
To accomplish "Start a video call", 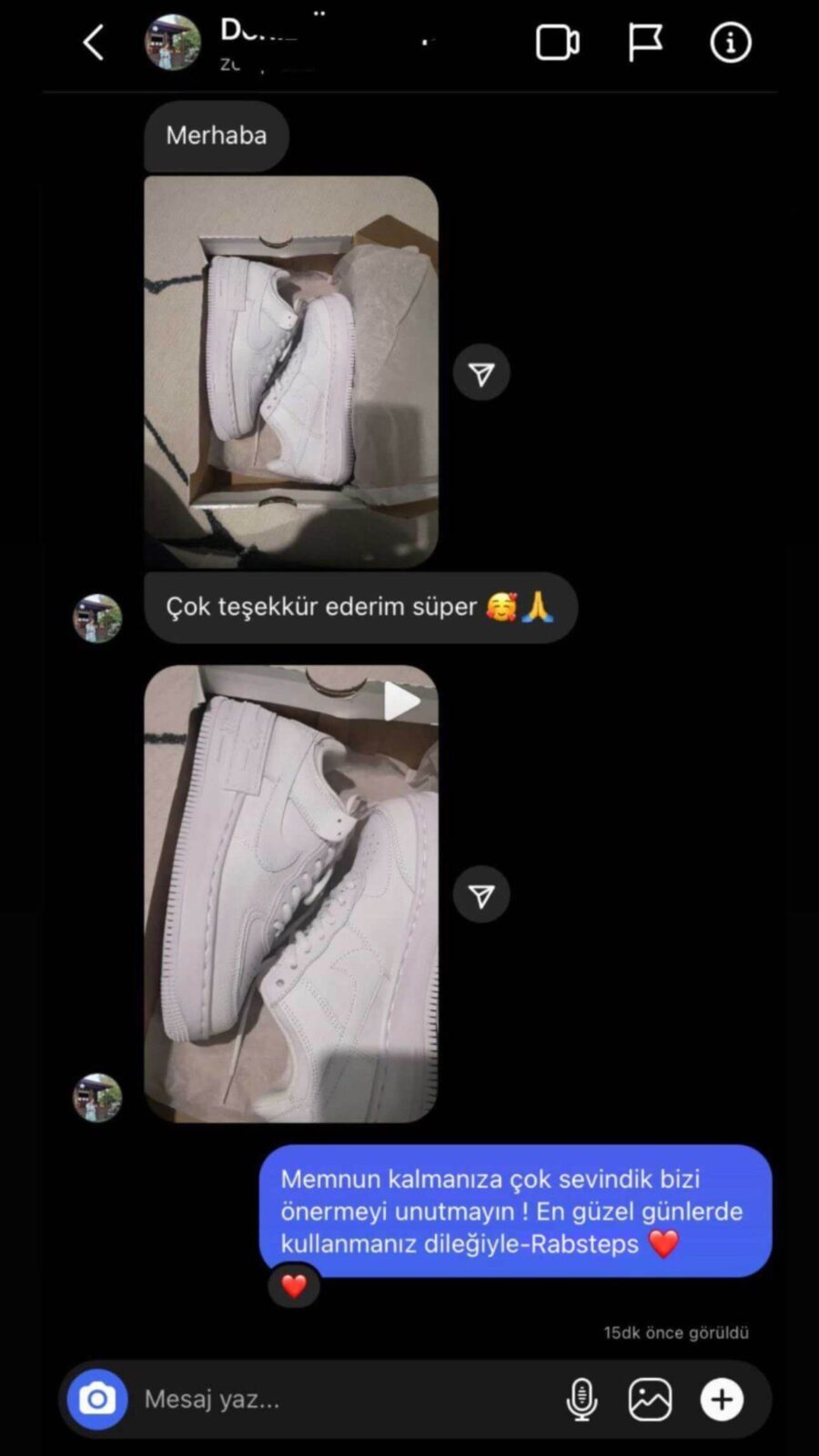I will point(557,43).
